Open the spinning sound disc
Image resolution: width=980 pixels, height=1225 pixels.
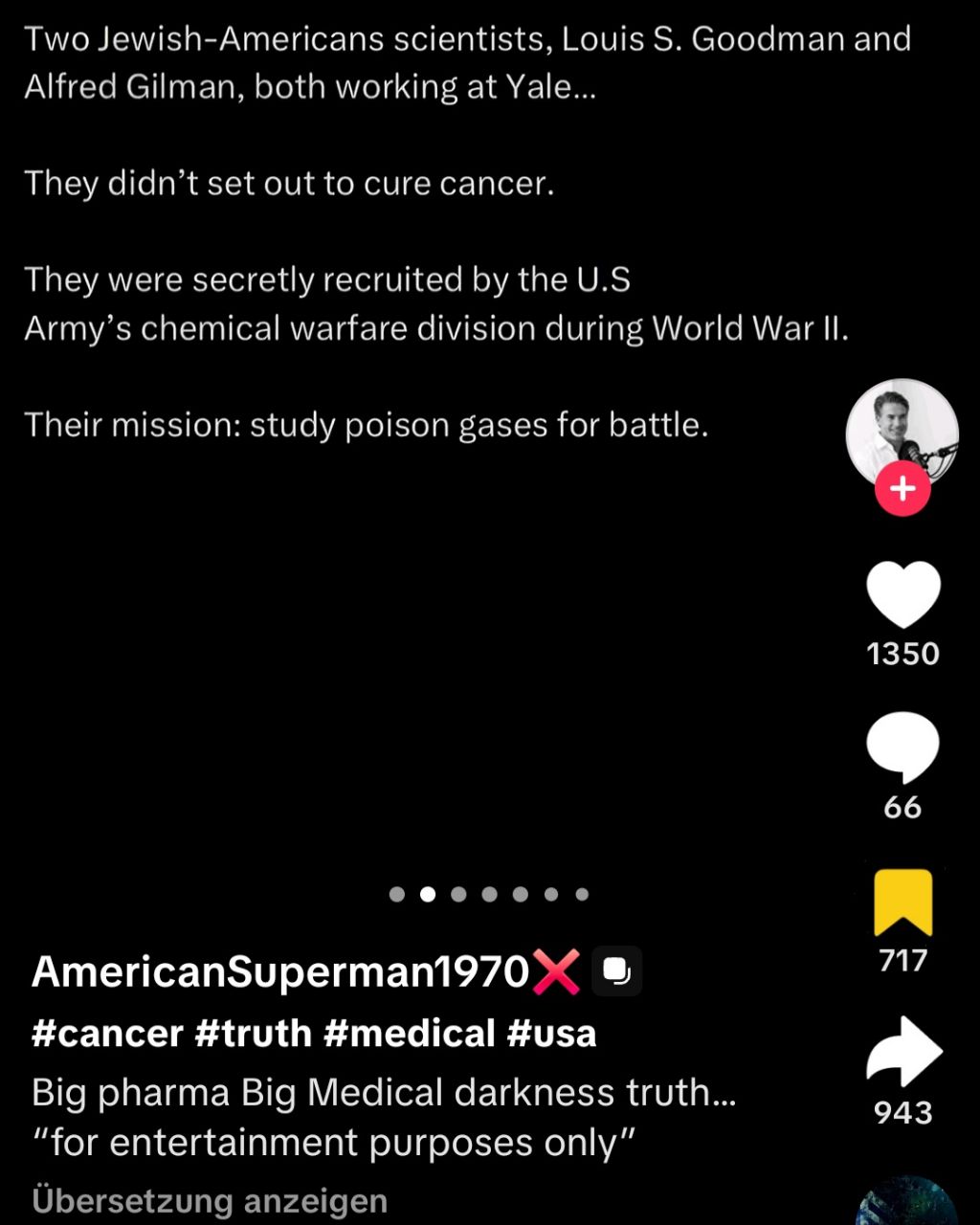click(904, 1205)
